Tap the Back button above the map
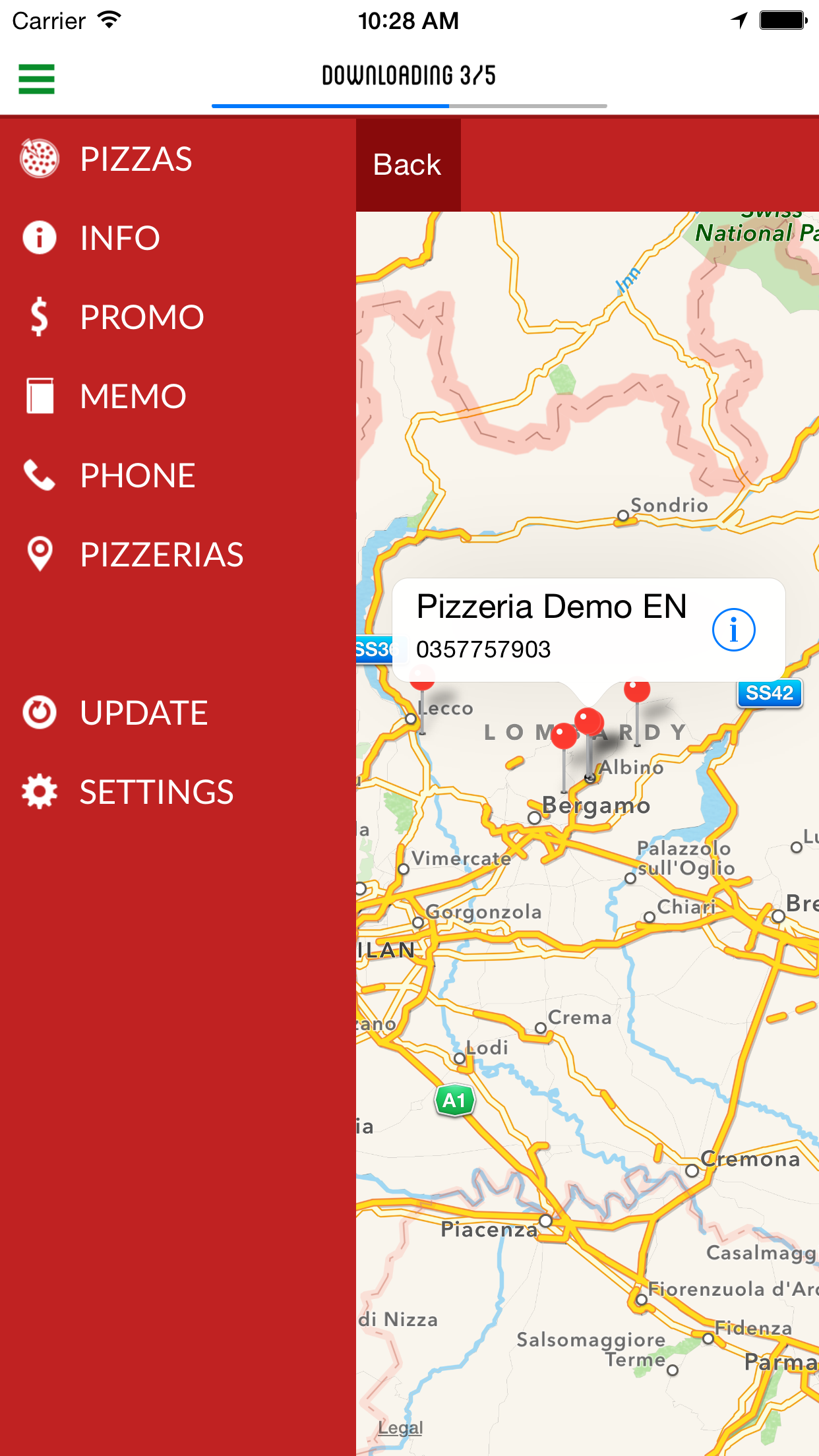Viewport: 819px width, 1456px height. tap(408, 165)
